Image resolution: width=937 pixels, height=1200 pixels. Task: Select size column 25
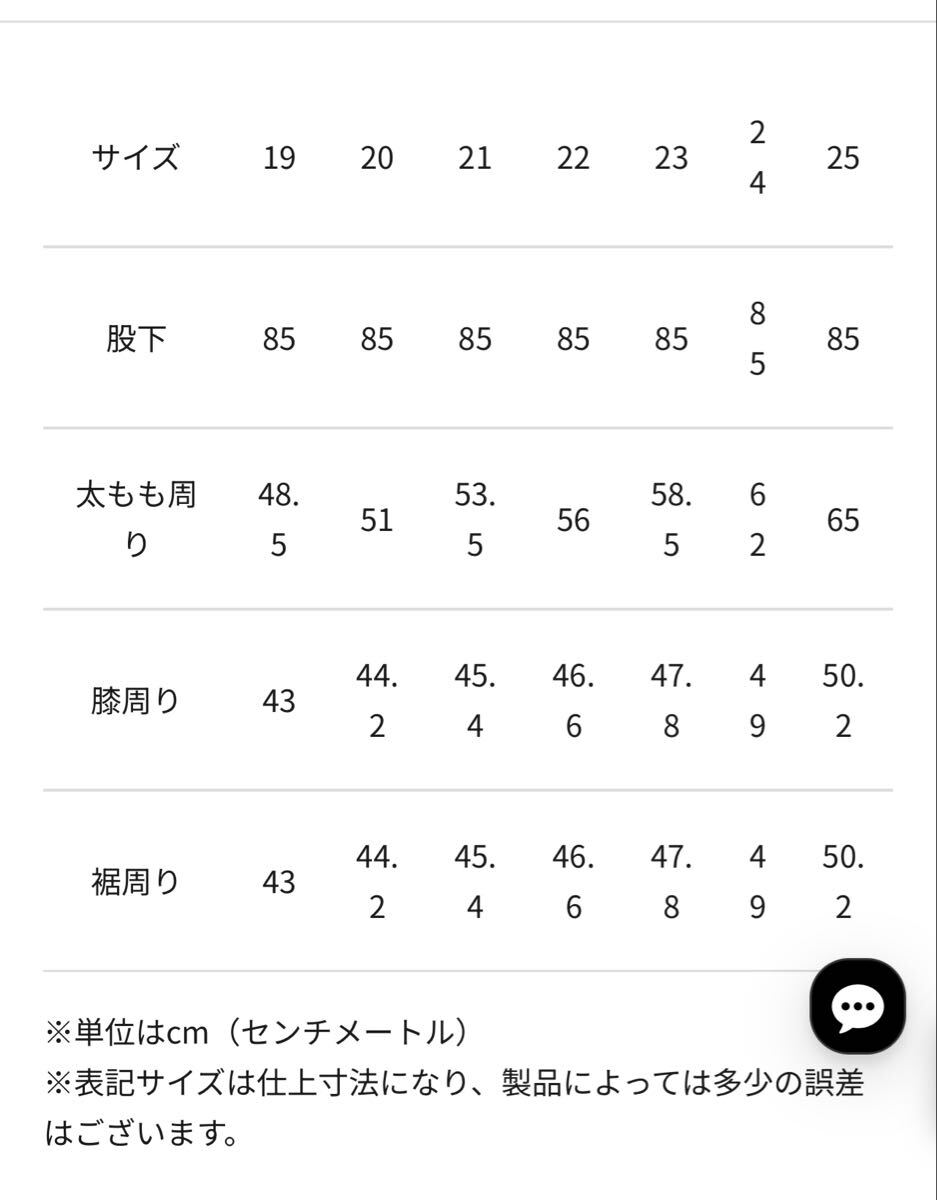tap(843, 157)
